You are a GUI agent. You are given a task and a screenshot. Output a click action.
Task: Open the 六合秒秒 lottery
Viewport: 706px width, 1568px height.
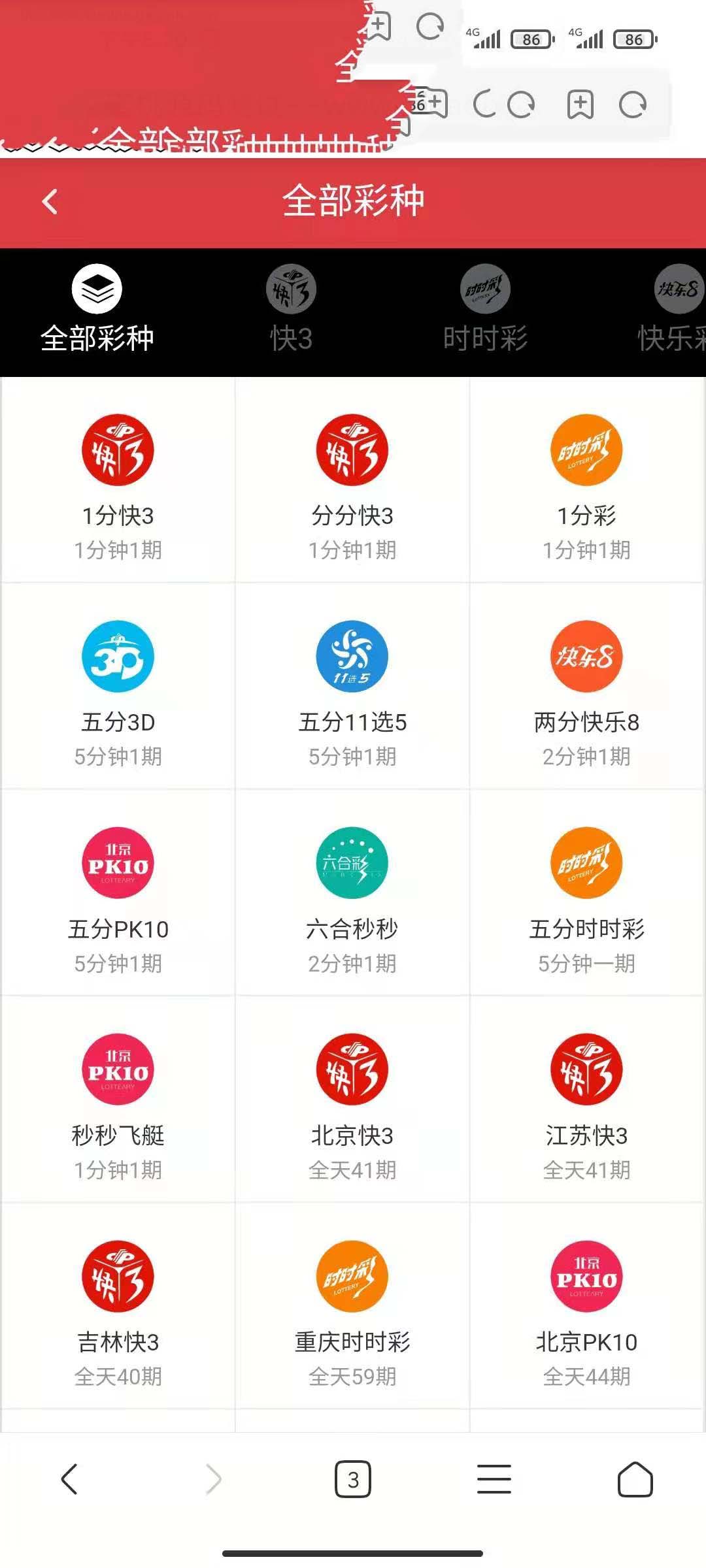point(352,893)
